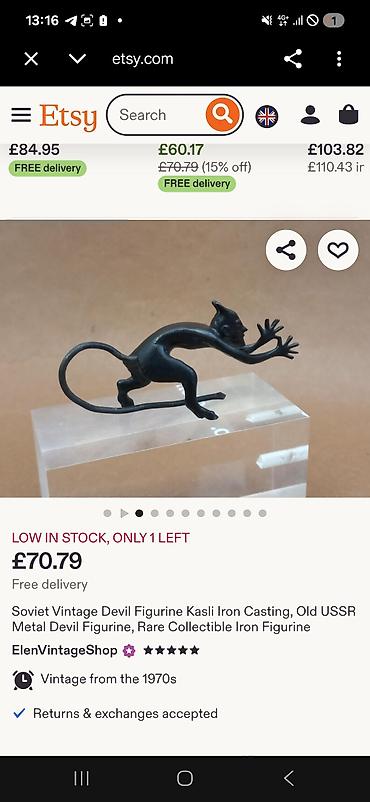Open the recent apps overview
370x802 pixels.
click(81, 778)
